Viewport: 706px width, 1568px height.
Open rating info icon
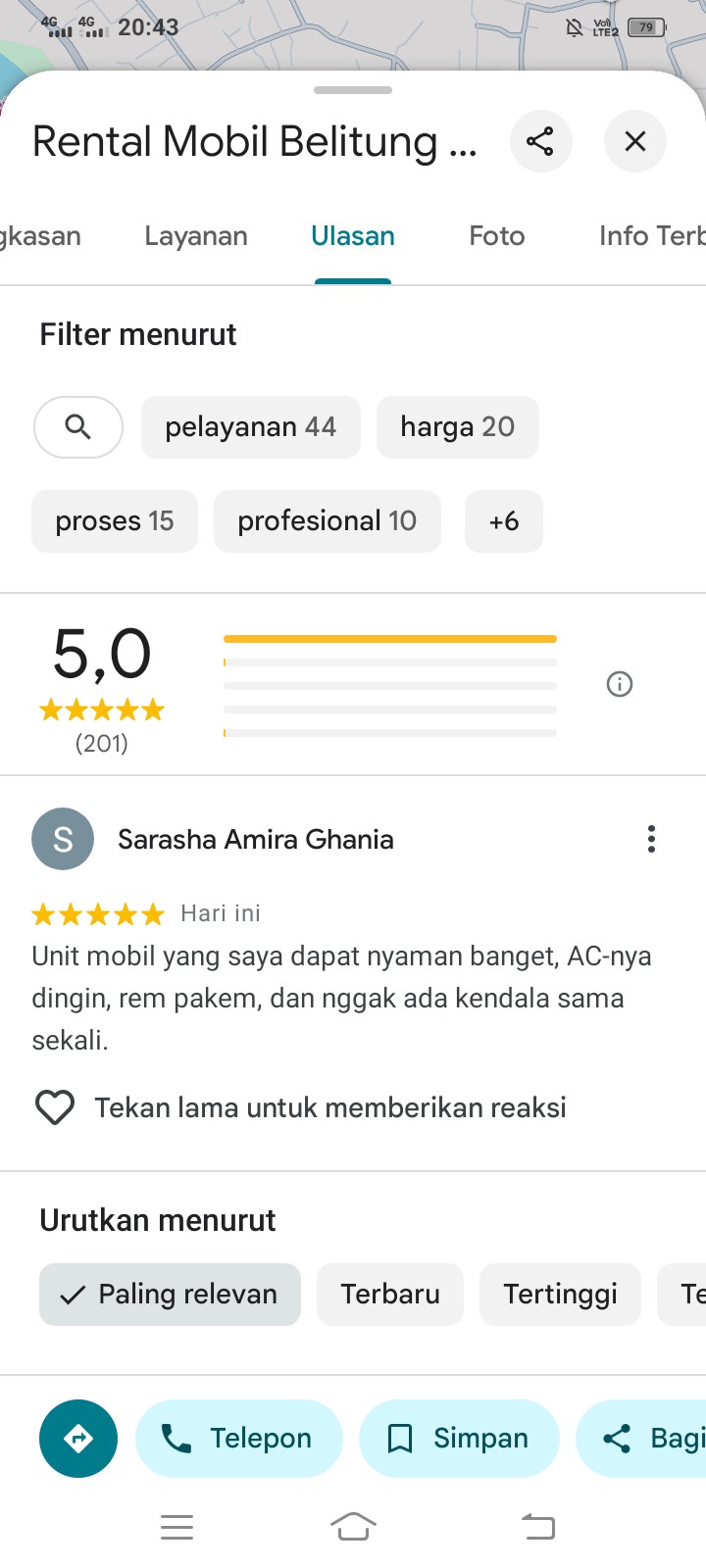tap(620, 684)
